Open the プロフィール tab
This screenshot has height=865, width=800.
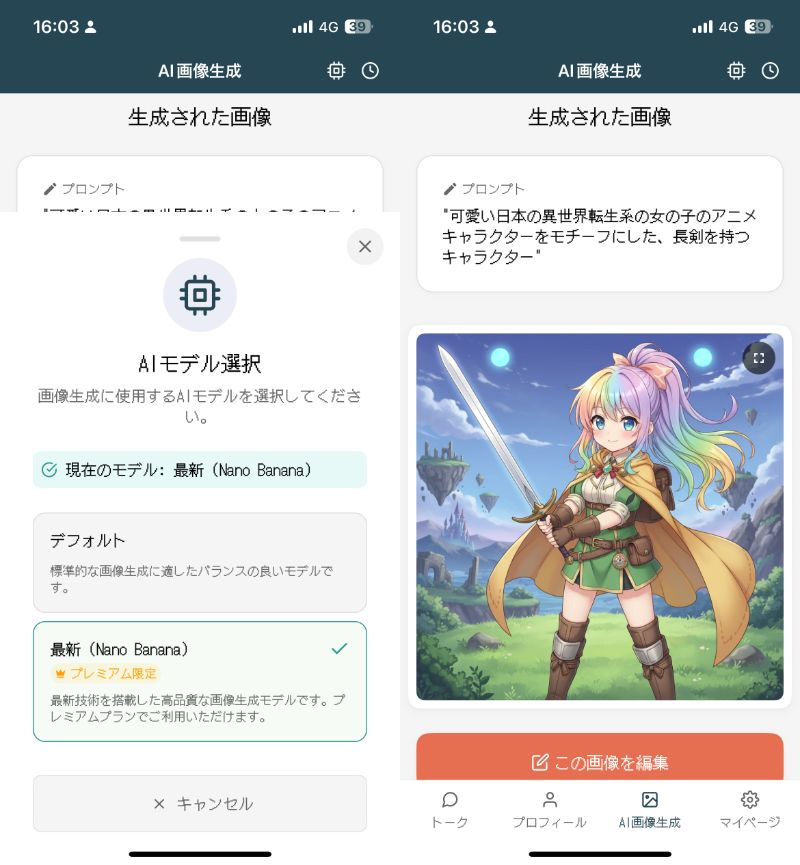point(549,810)
